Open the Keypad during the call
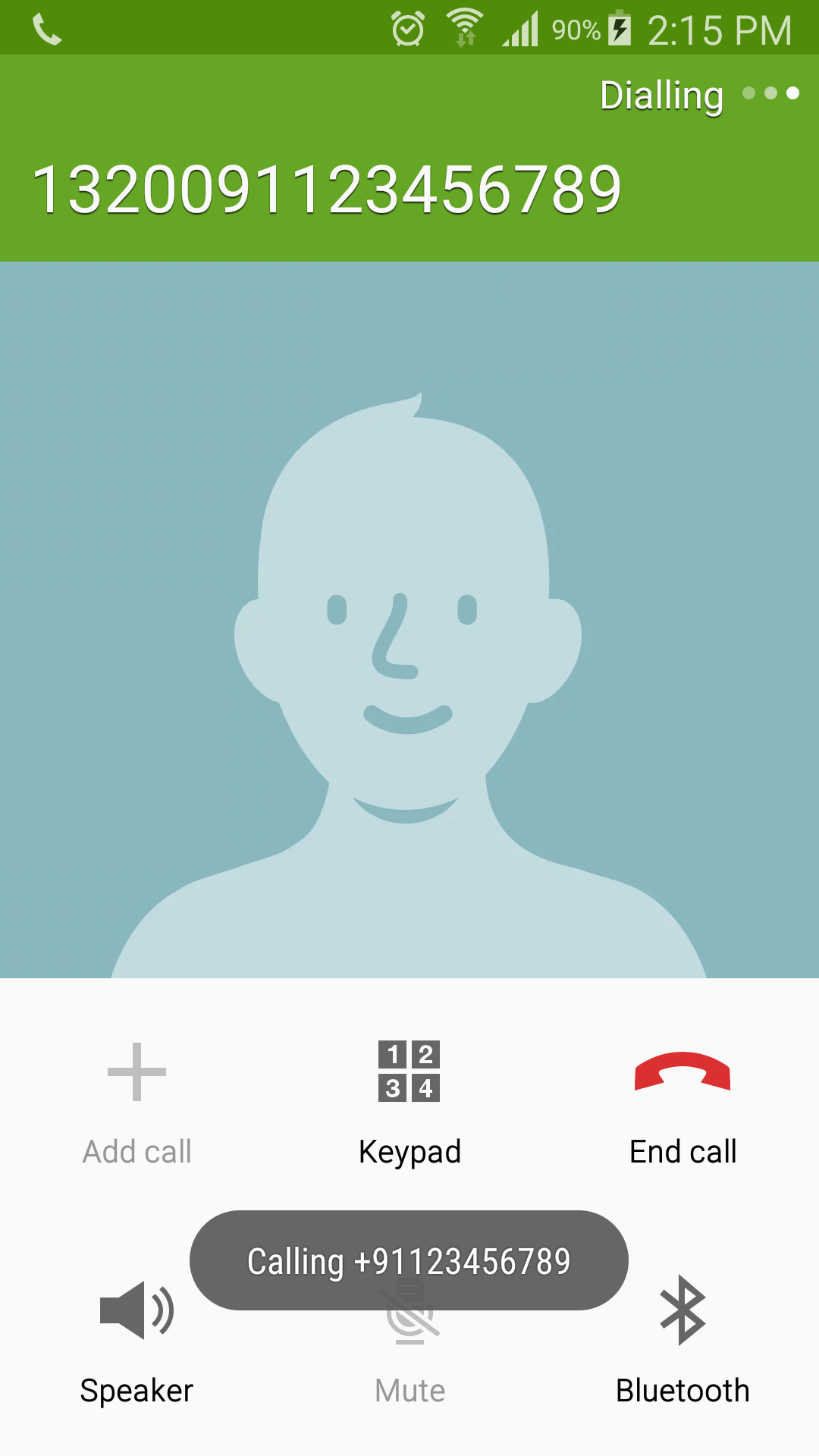 pos(409,1103)
